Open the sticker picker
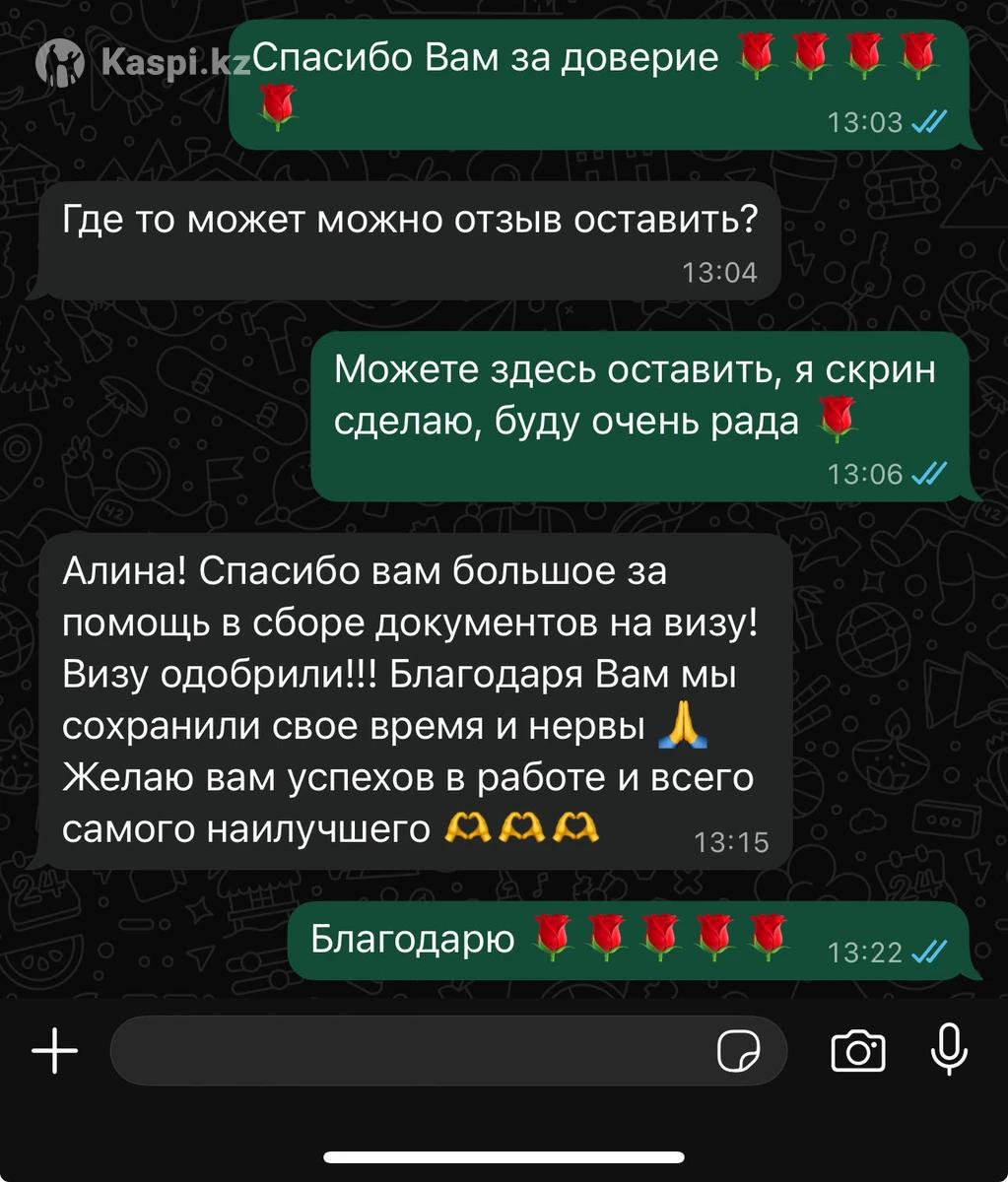The width and height of the screenshot is (1008, 1182). tap(738, 1051)
